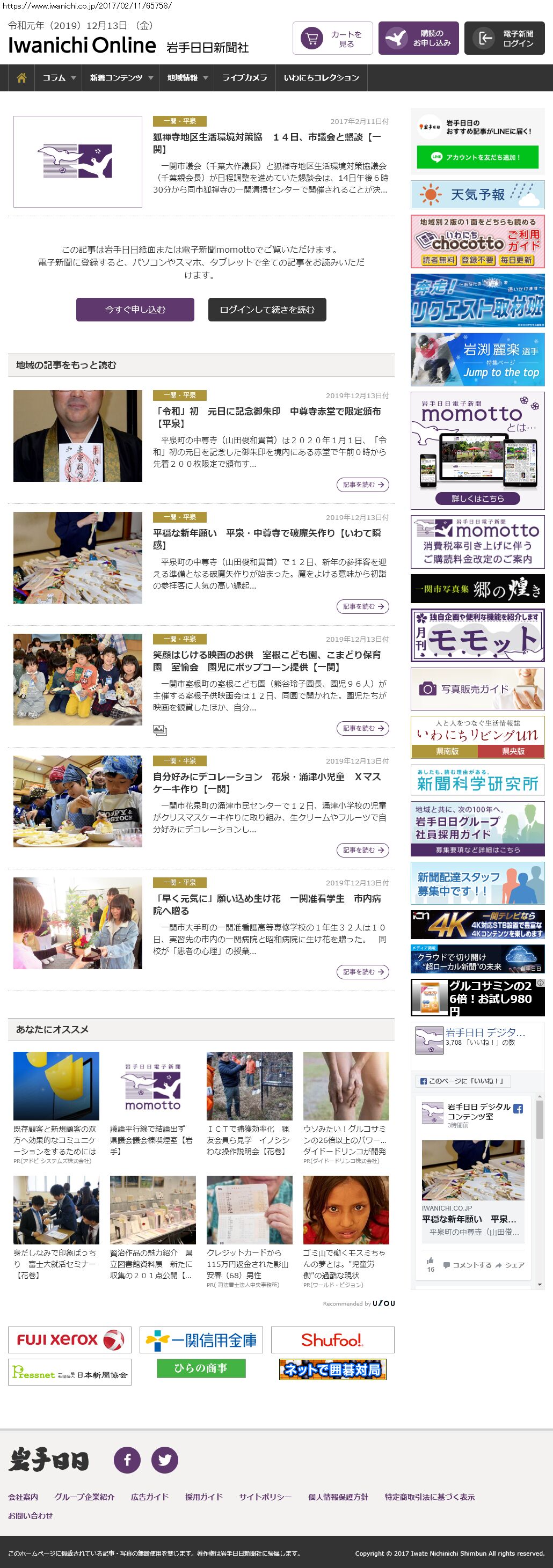Viewport: 553px width, 1568px height.
Task: Expand the 地域情報 menu
Action: click(x=187, y=78)
